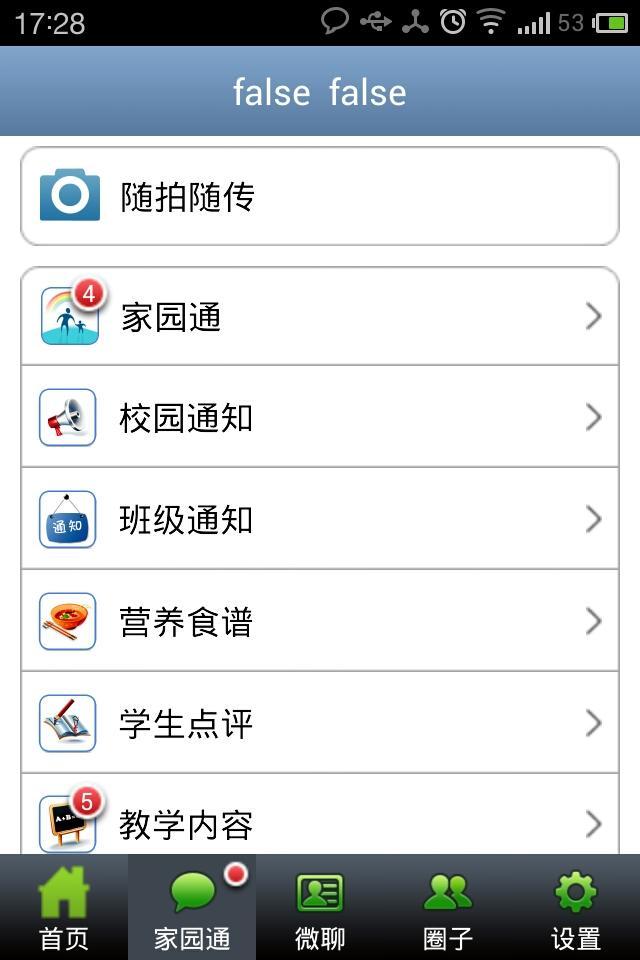Open 教学内容 teaching content

pyautogui.click(x=319, y=820)
